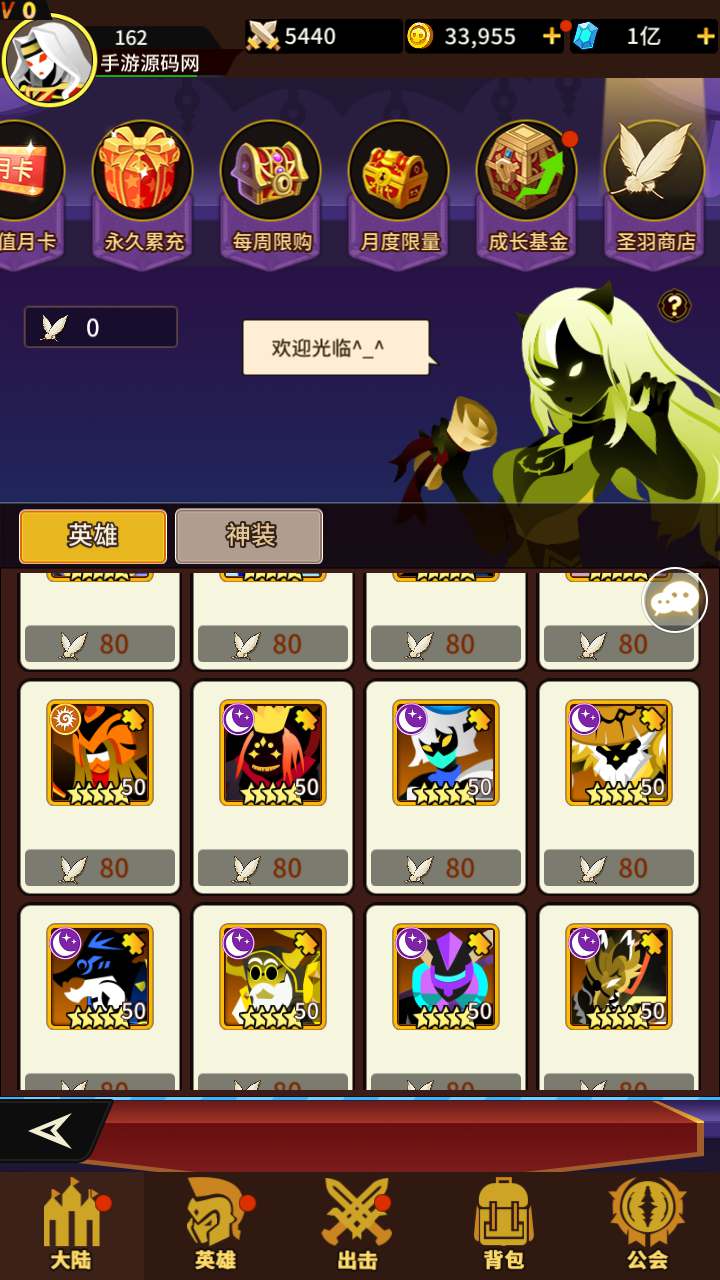
Task: Open the 英雄 bottom navigation item
Action: pyautogui.click(x=215, y=1225)
